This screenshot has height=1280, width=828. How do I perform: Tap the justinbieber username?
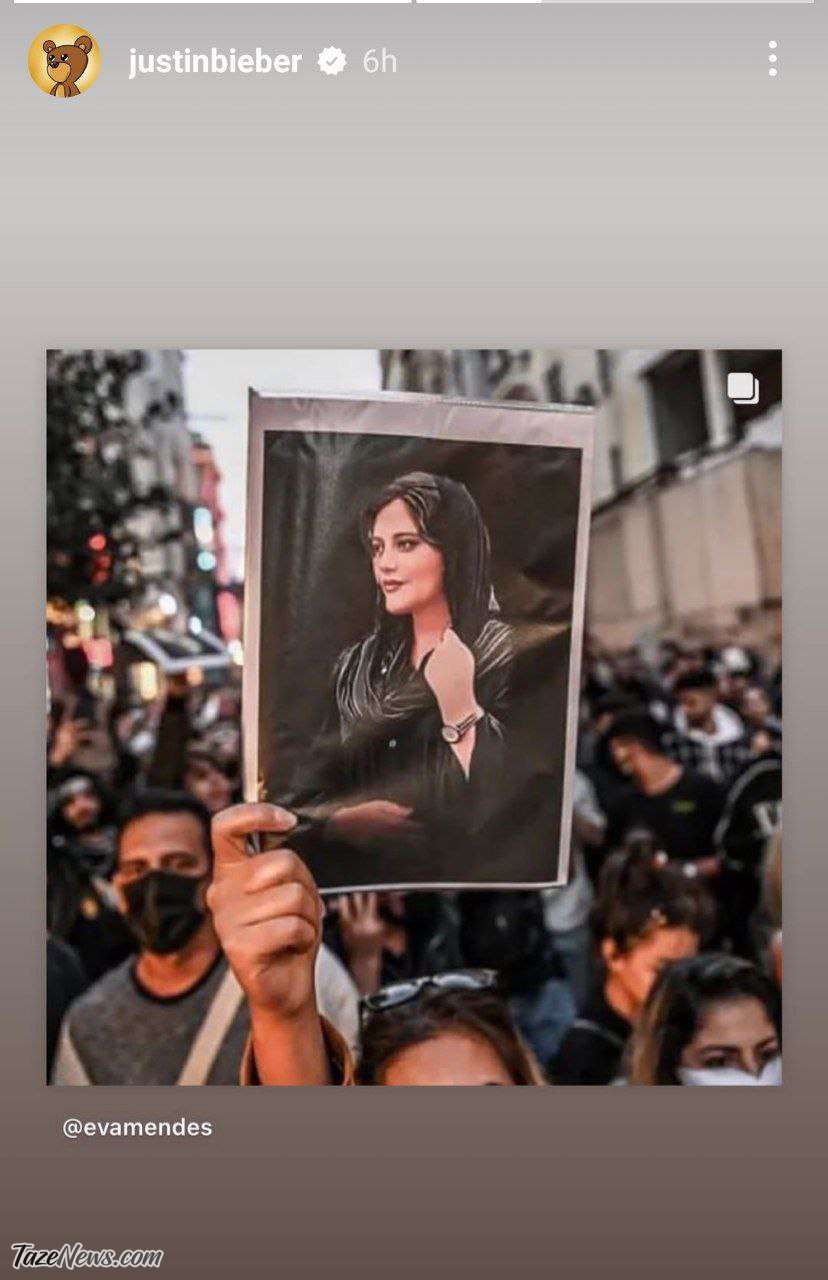[215, 62]
